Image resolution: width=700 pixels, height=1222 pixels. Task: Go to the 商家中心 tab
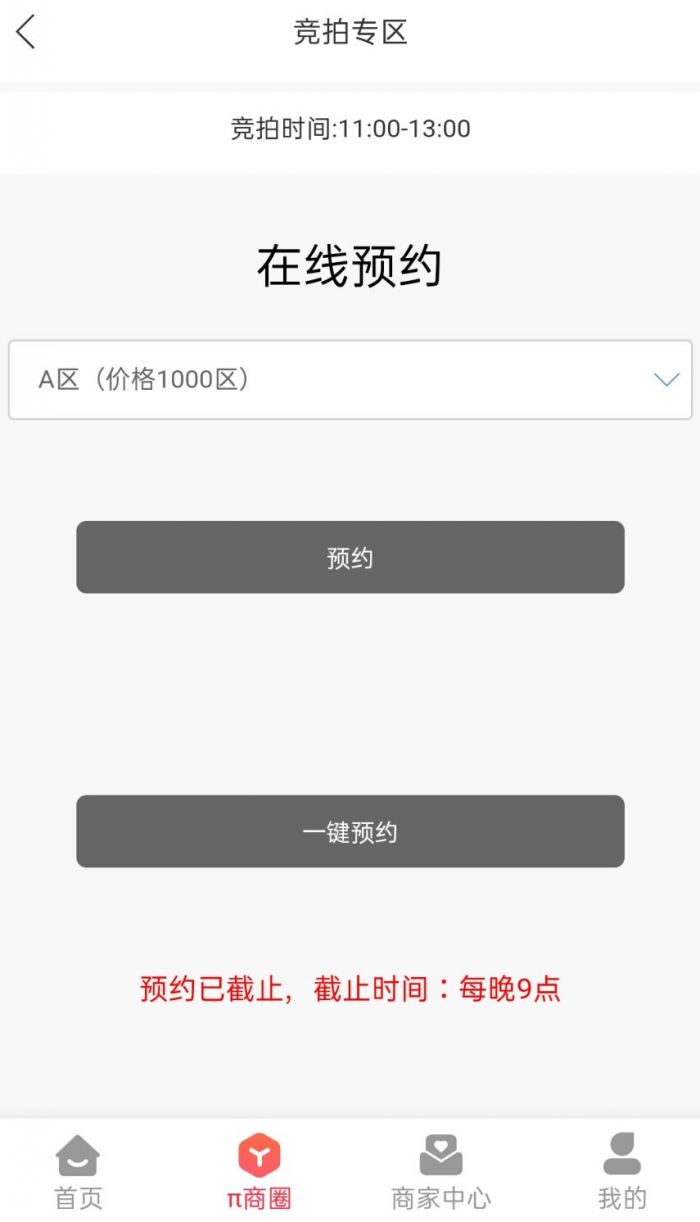441,1171
